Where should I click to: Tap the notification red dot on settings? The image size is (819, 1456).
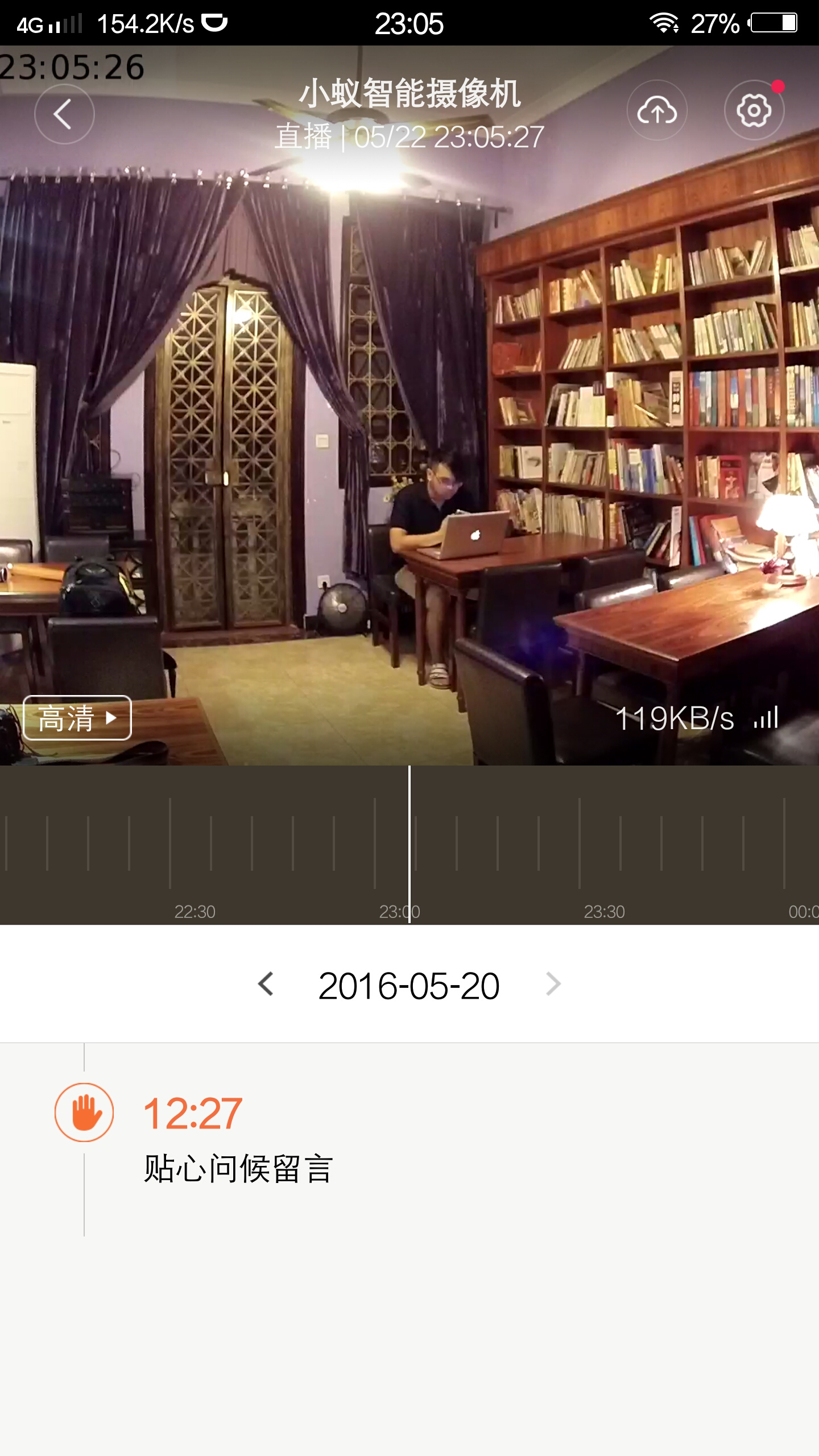pos(779,87)
